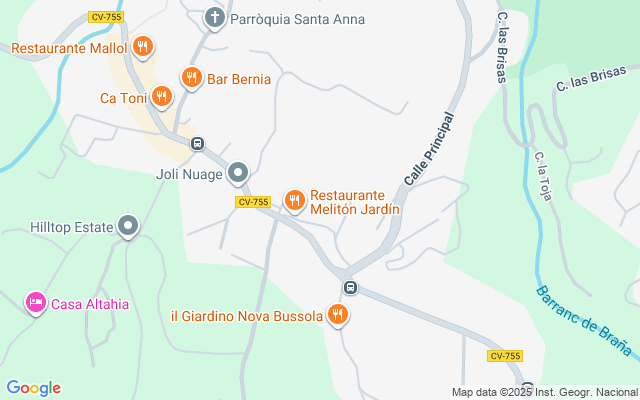Open the Casa Altahia lodging pin

(36, 303)
